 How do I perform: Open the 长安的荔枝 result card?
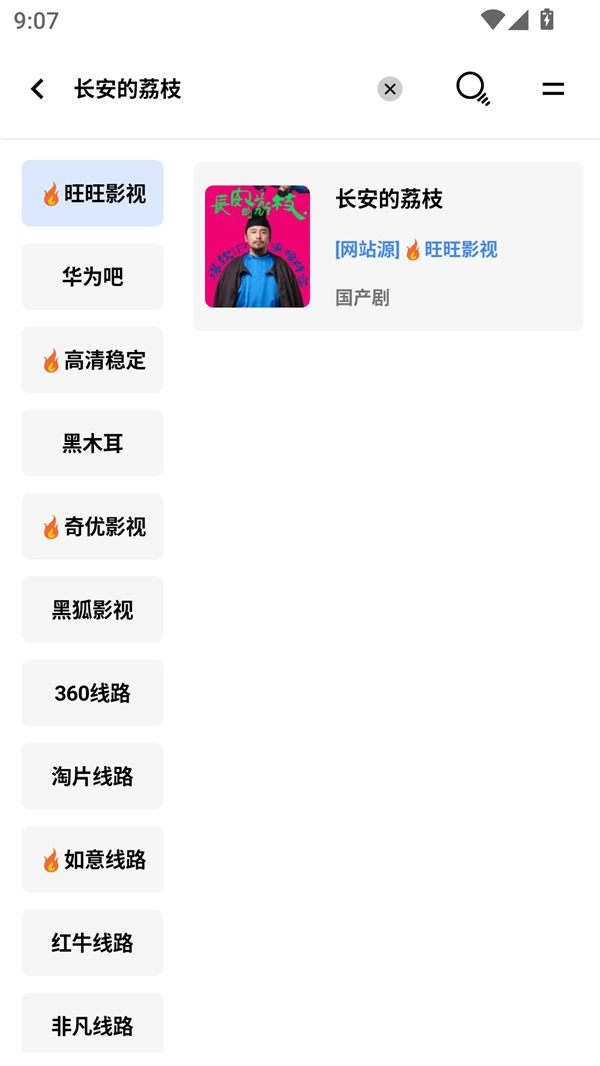[388, 246]
